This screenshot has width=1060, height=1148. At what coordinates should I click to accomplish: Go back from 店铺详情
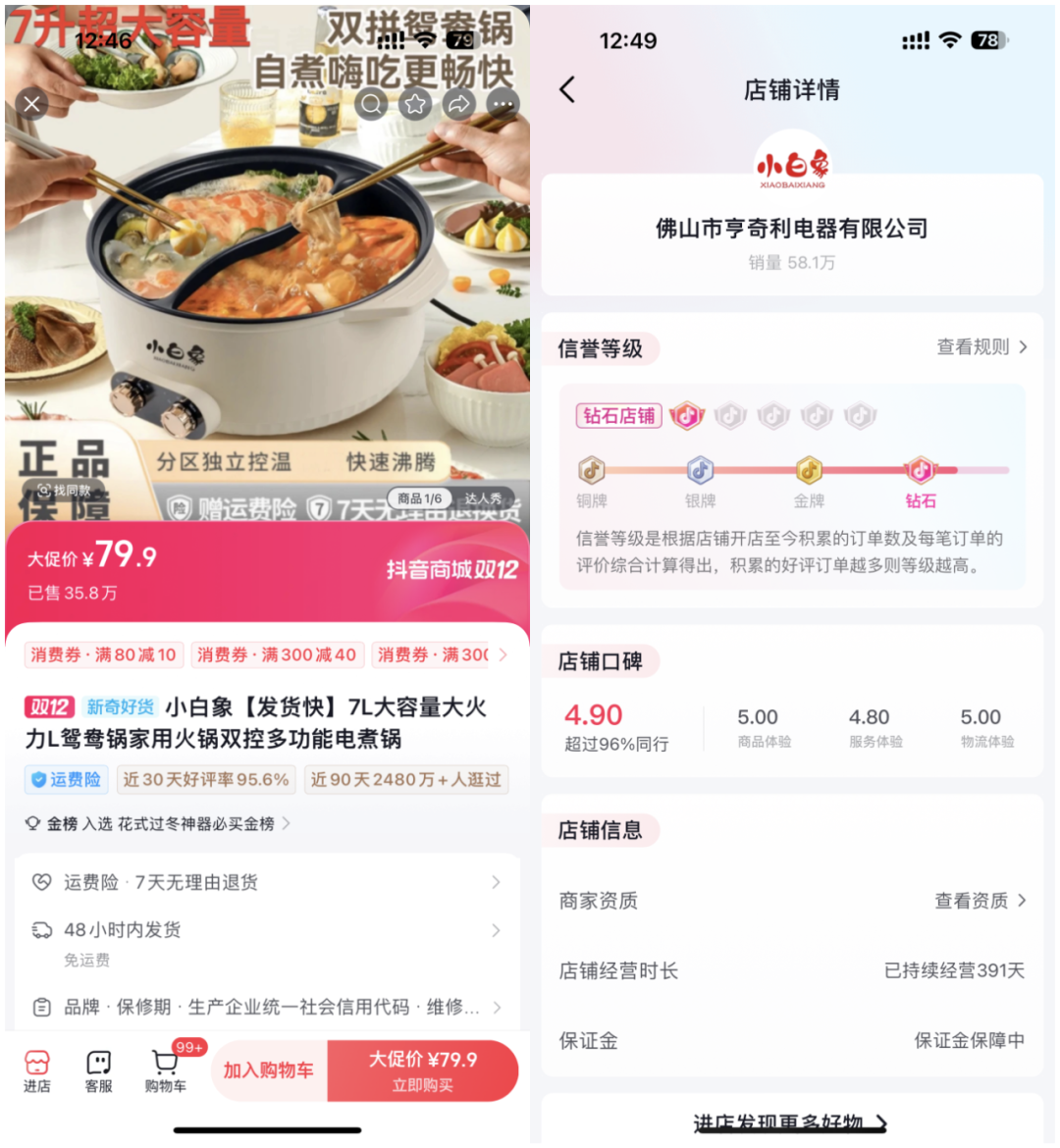(567, 90)
